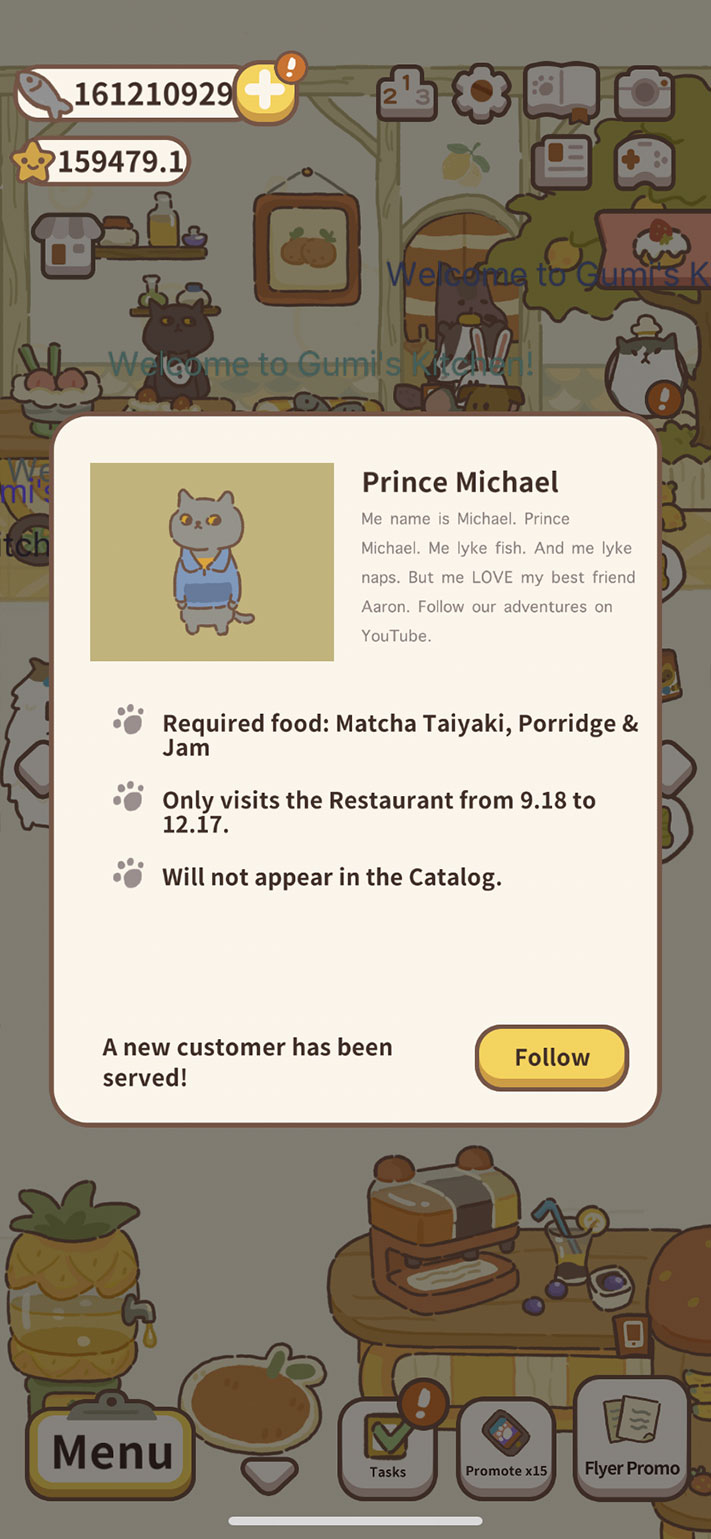This screenshot has height=1539, width=711.
Task: Tap the down arrow below the dish
Action: pos(269,1475)
